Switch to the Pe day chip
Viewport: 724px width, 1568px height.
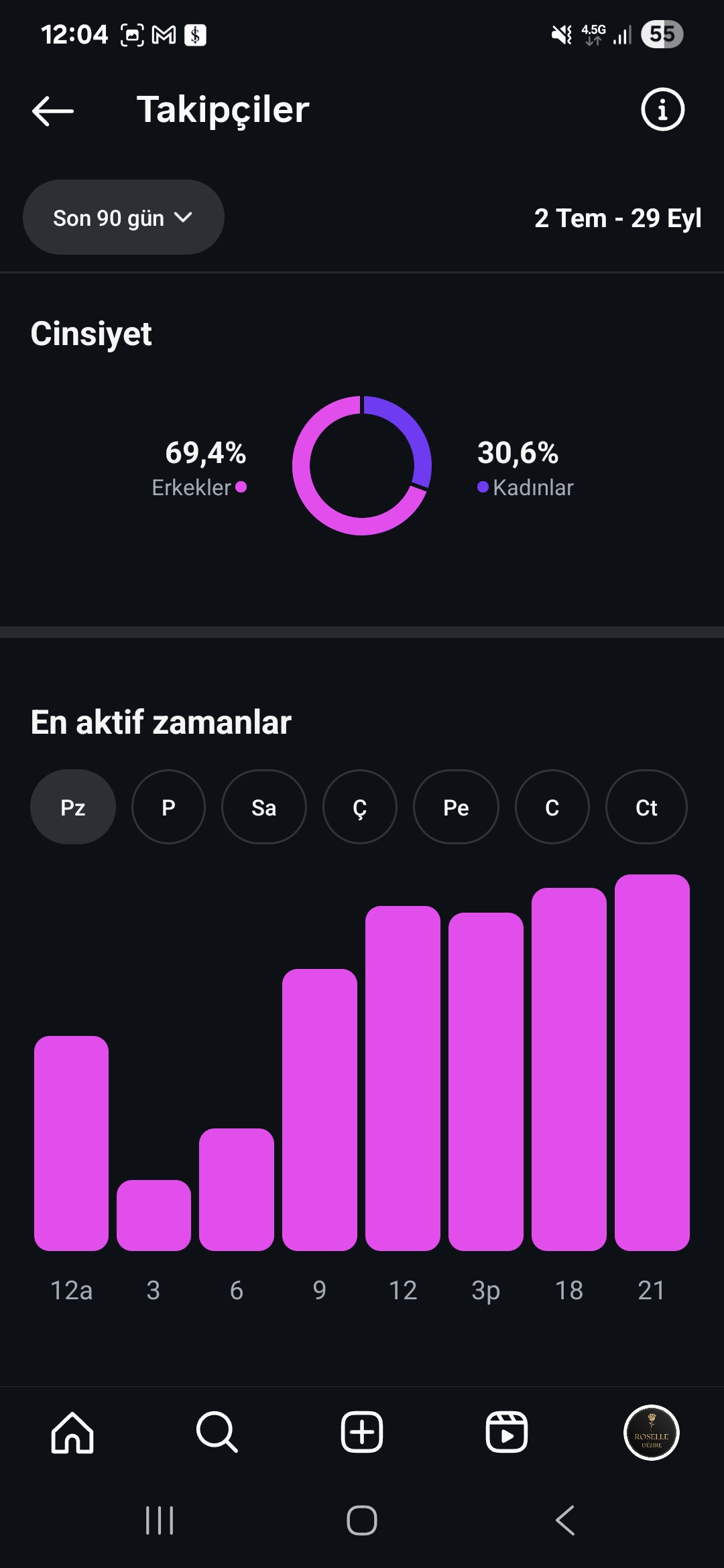[456, 807]
